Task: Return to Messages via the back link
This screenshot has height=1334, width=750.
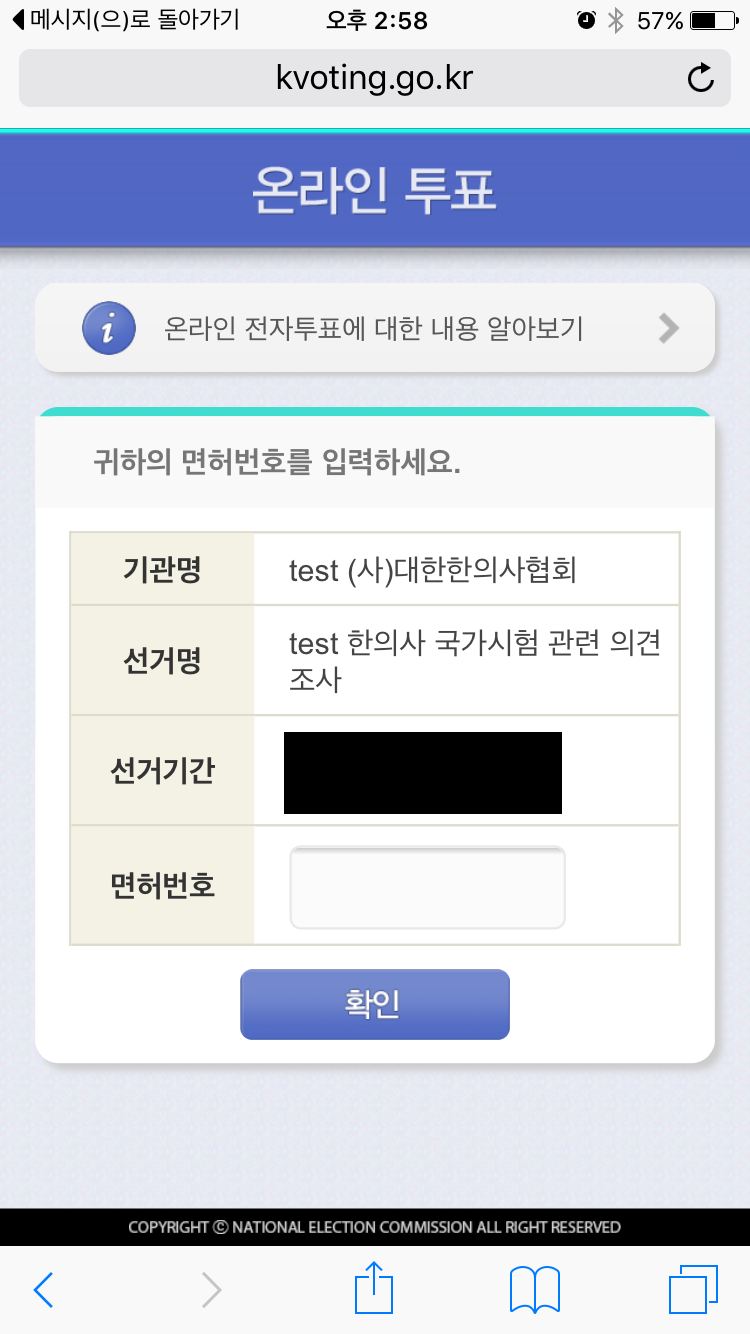Action: (125, 20)
